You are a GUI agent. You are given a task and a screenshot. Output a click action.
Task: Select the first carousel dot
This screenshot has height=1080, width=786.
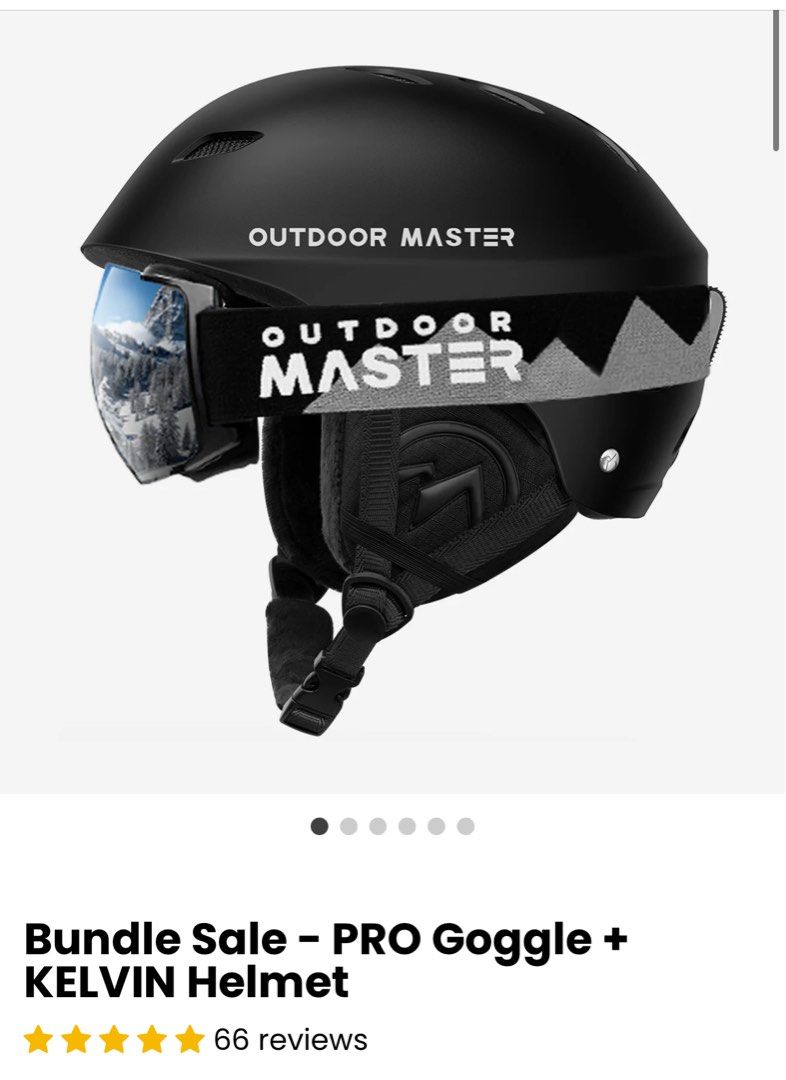321,826
